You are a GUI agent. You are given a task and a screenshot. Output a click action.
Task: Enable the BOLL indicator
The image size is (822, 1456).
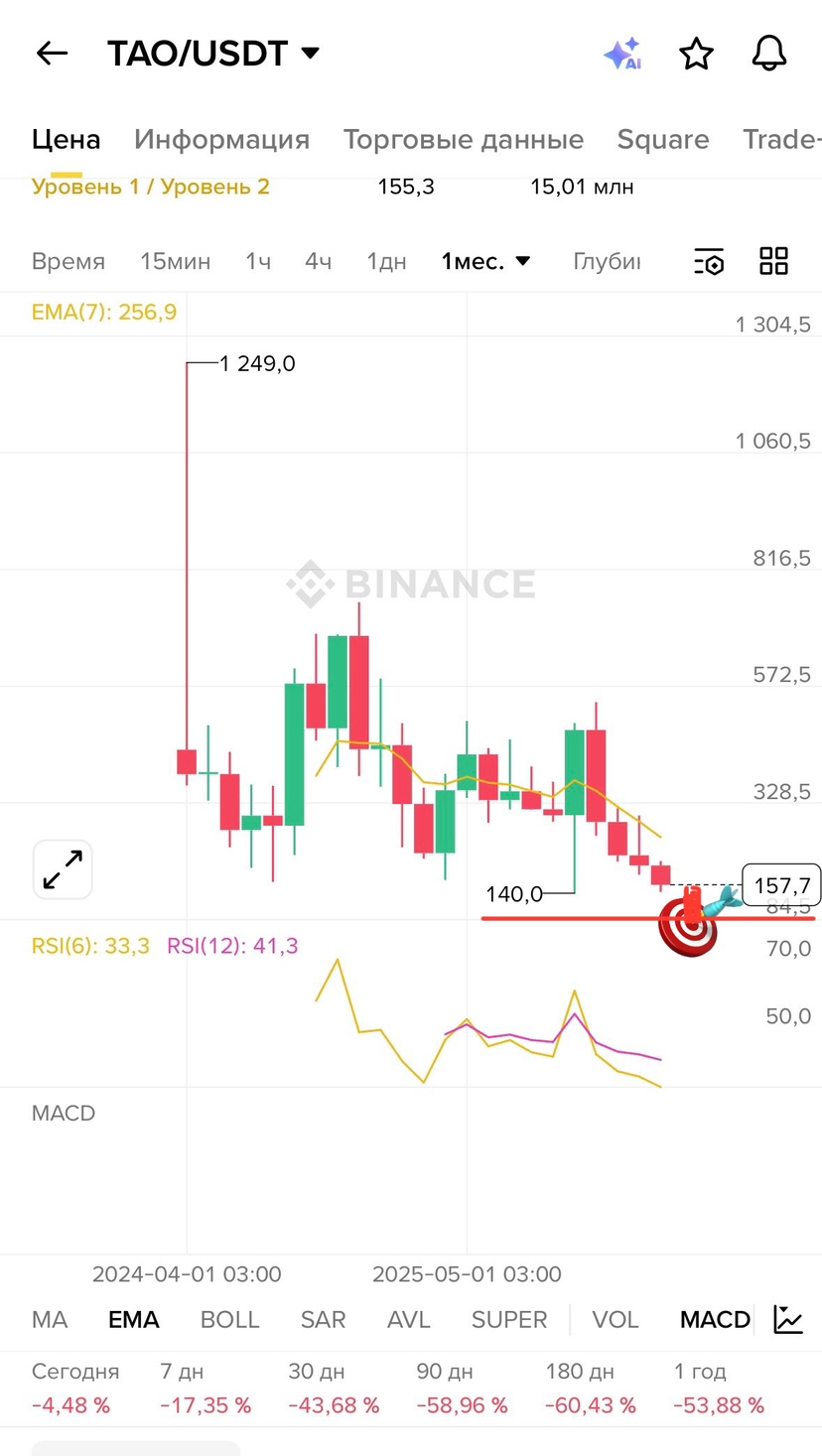click(229, 1319)
